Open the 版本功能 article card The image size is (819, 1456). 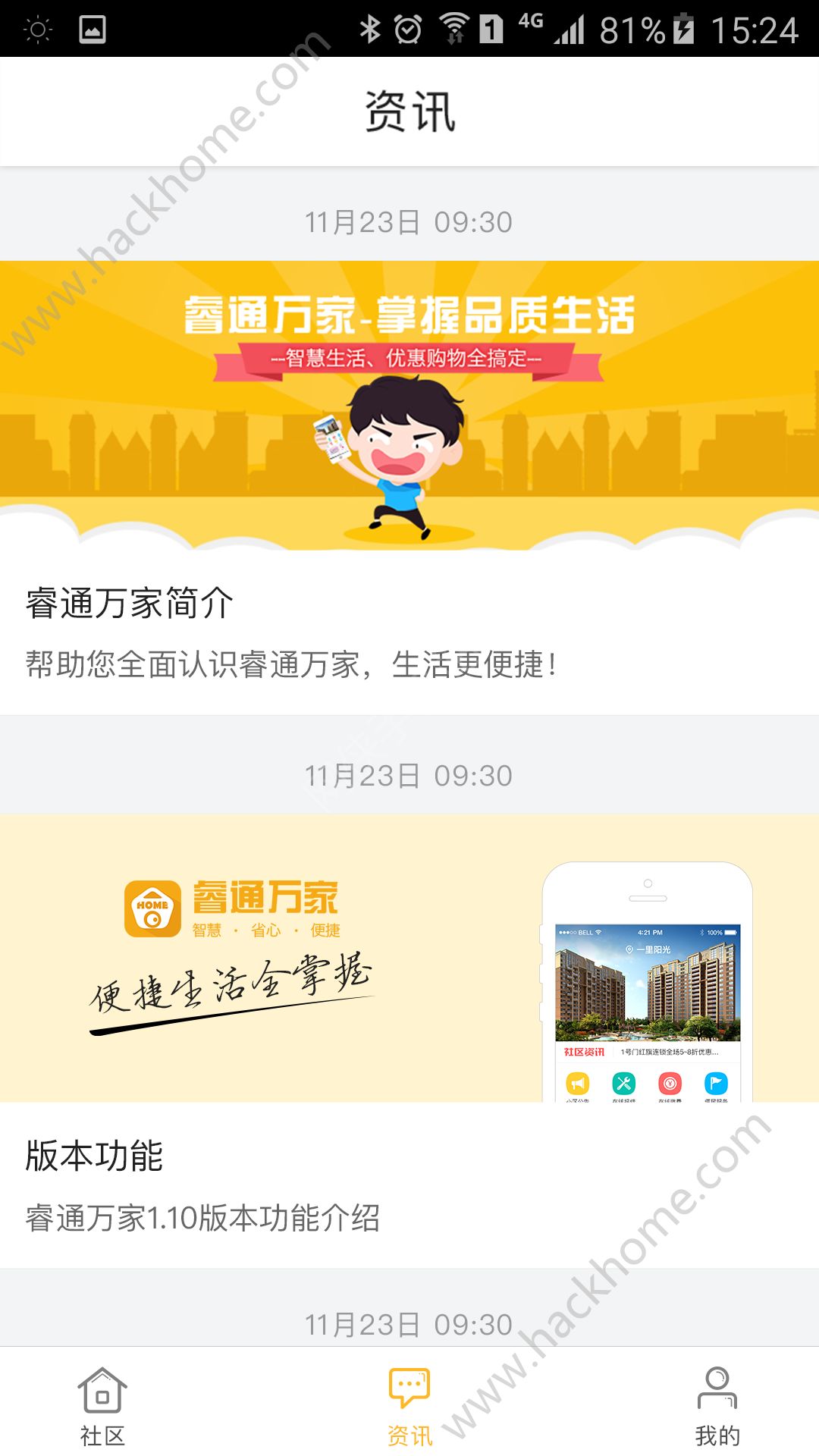point(409,1039)
